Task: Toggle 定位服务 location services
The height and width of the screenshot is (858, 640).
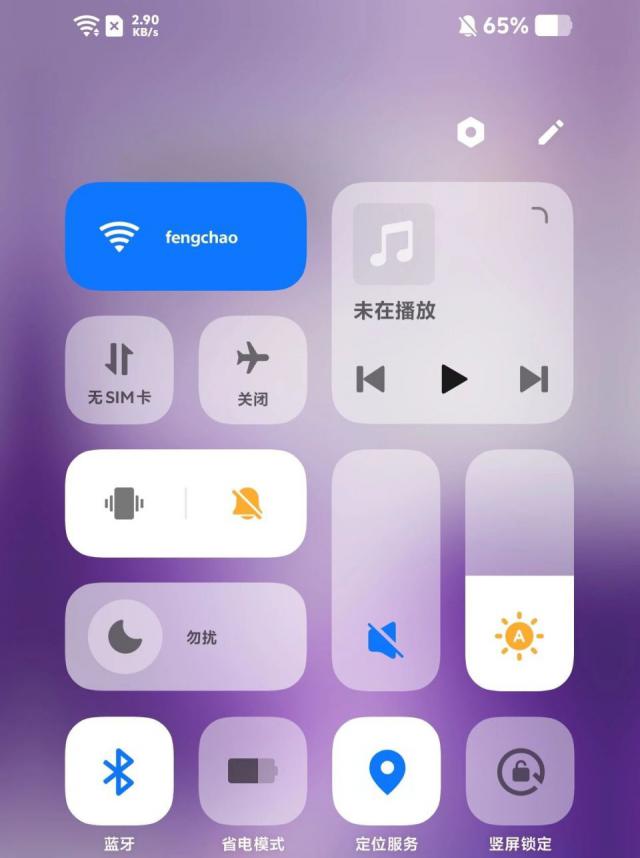Action: click(386, 771)
